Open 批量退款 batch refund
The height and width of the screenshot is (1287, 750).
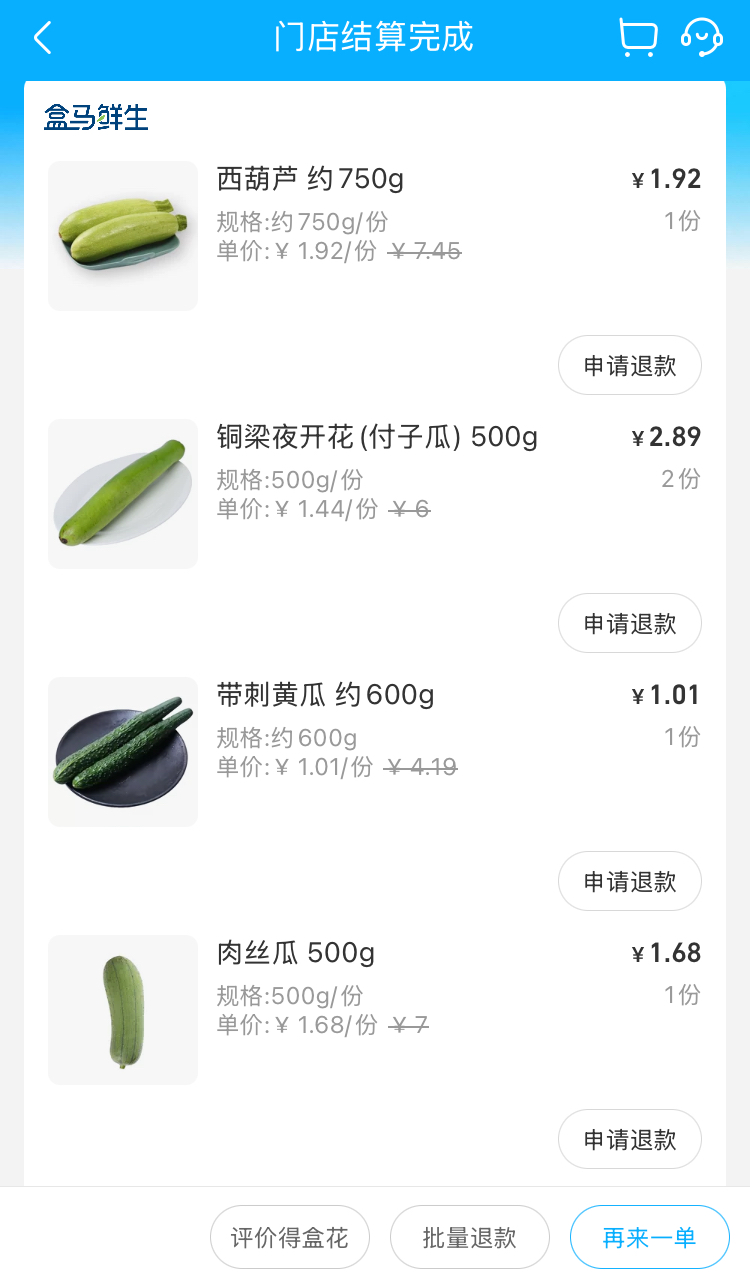pos(470,1237)
